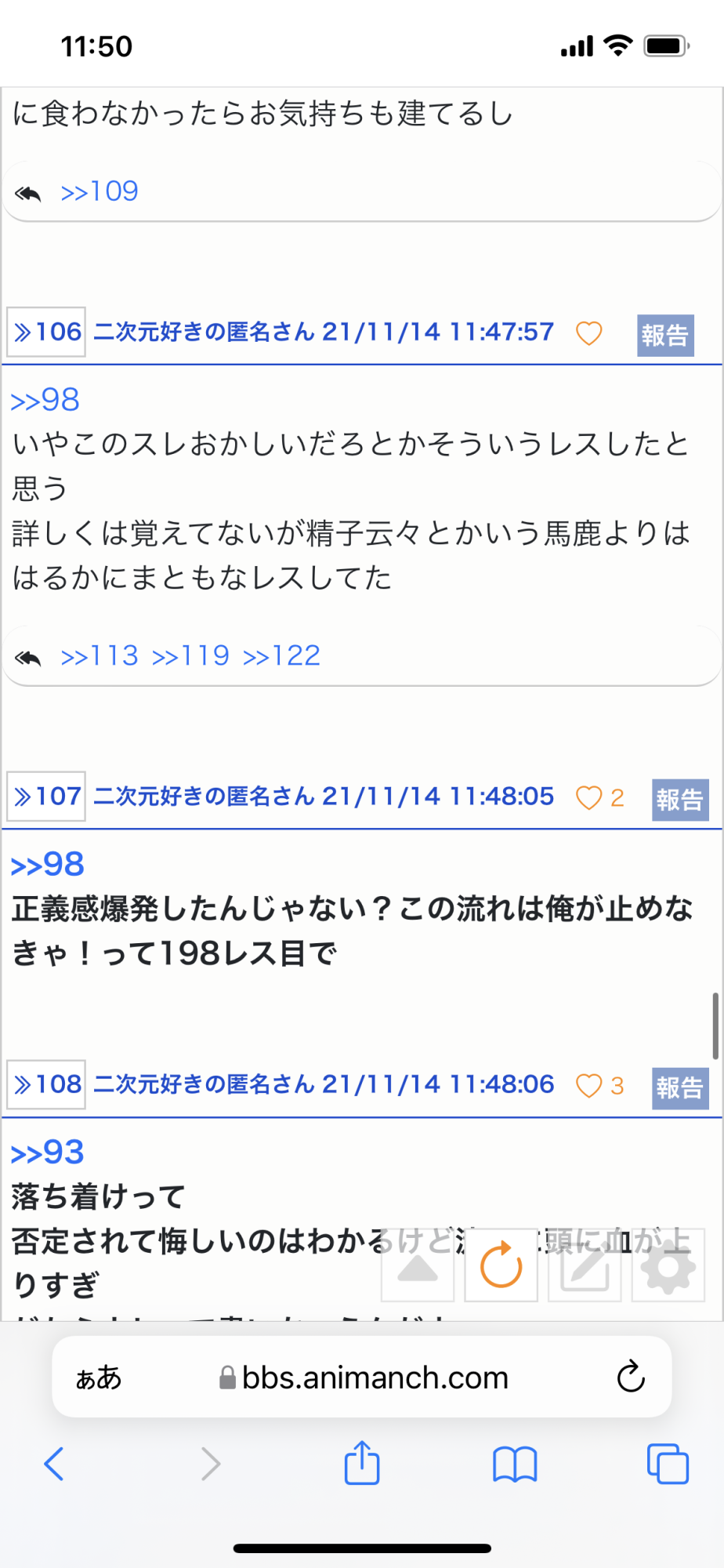Viewport: 724px width, 1568px height.
Task: Reload thread with orange refresh button
Action: 501,1265
